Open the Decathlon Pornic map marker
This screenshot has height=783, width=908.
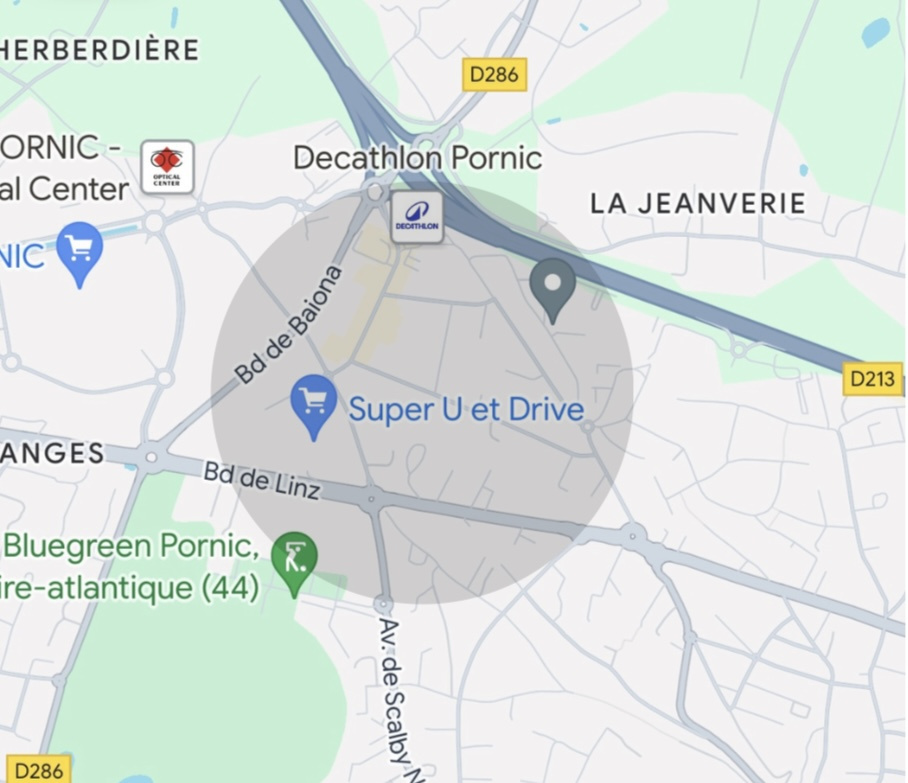(x=417, y=217)
